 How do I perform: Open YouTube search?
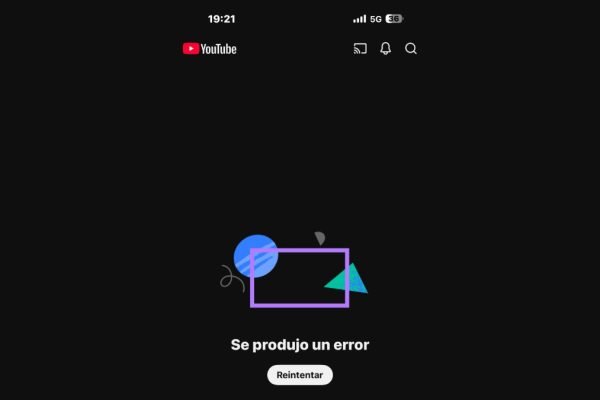[x=411, y=48]
